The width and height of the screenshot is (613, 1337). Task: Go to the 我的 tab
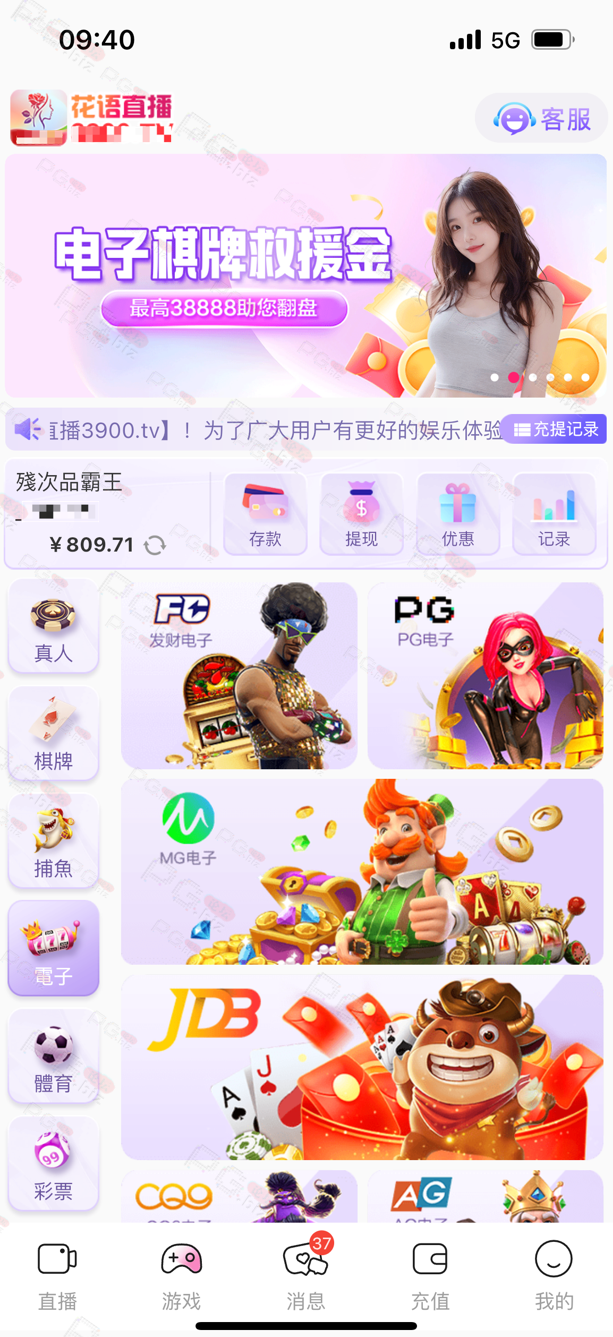554,1276
